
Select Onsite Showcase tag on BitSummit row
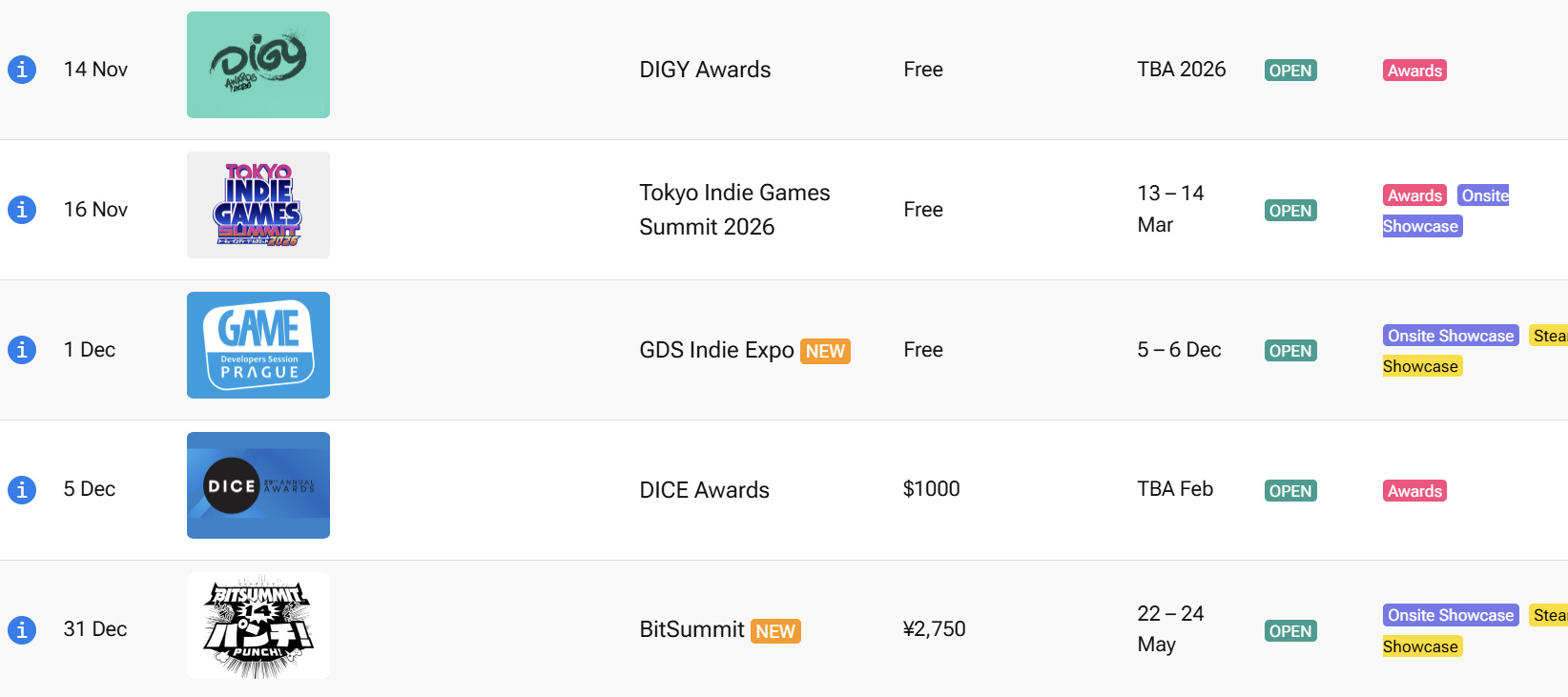click(1451, 616)
